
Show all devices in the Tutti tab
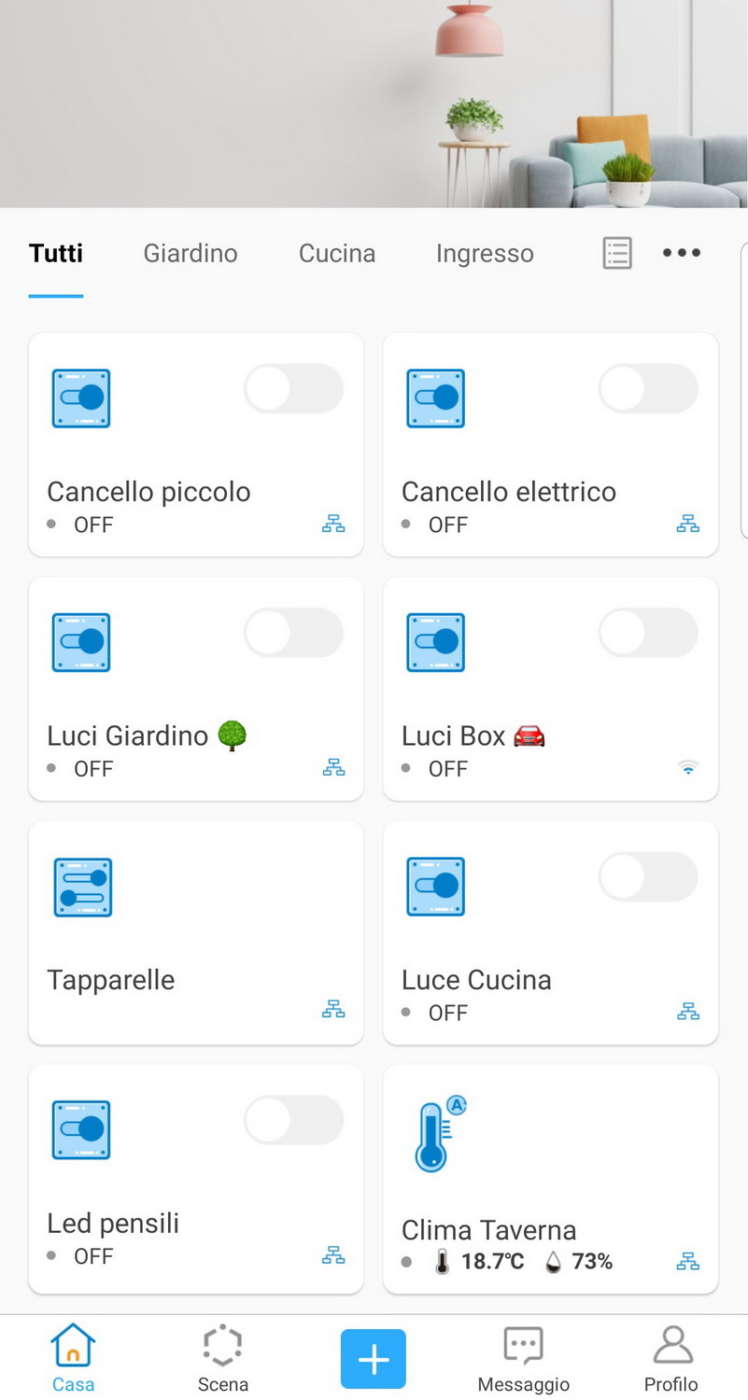pyautogui.click(x=56, y=254)
